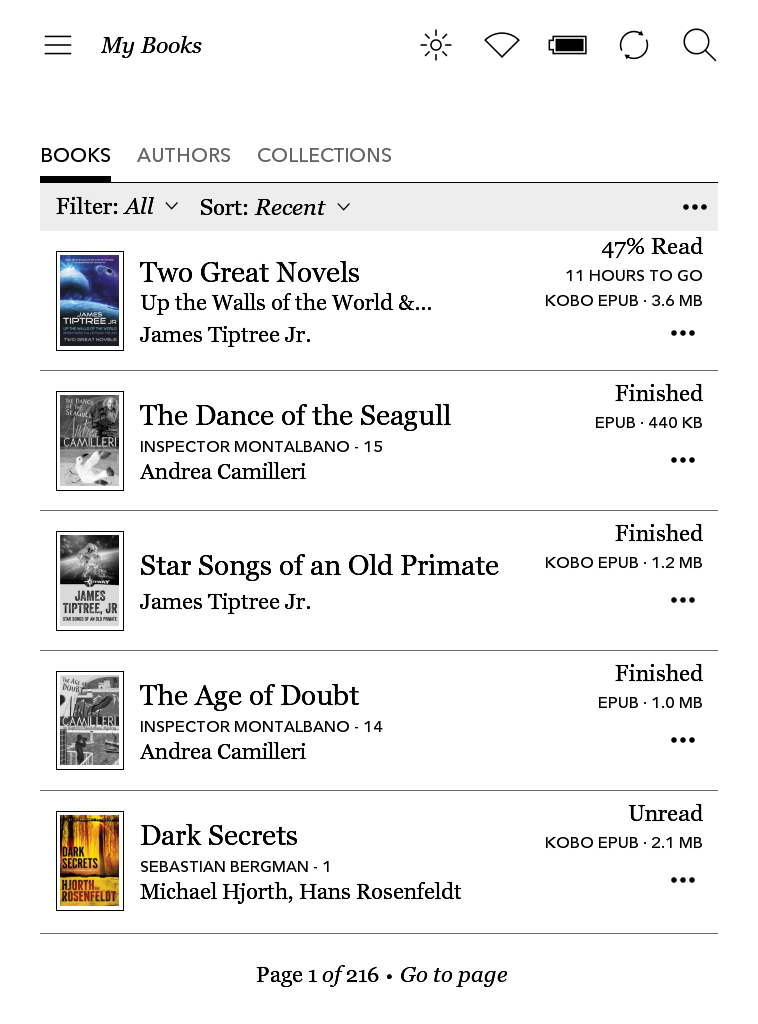Open The Dance of the Seagull
Image resolution: width=758 pixels, height=1024 pixels.
pos(295,416)
